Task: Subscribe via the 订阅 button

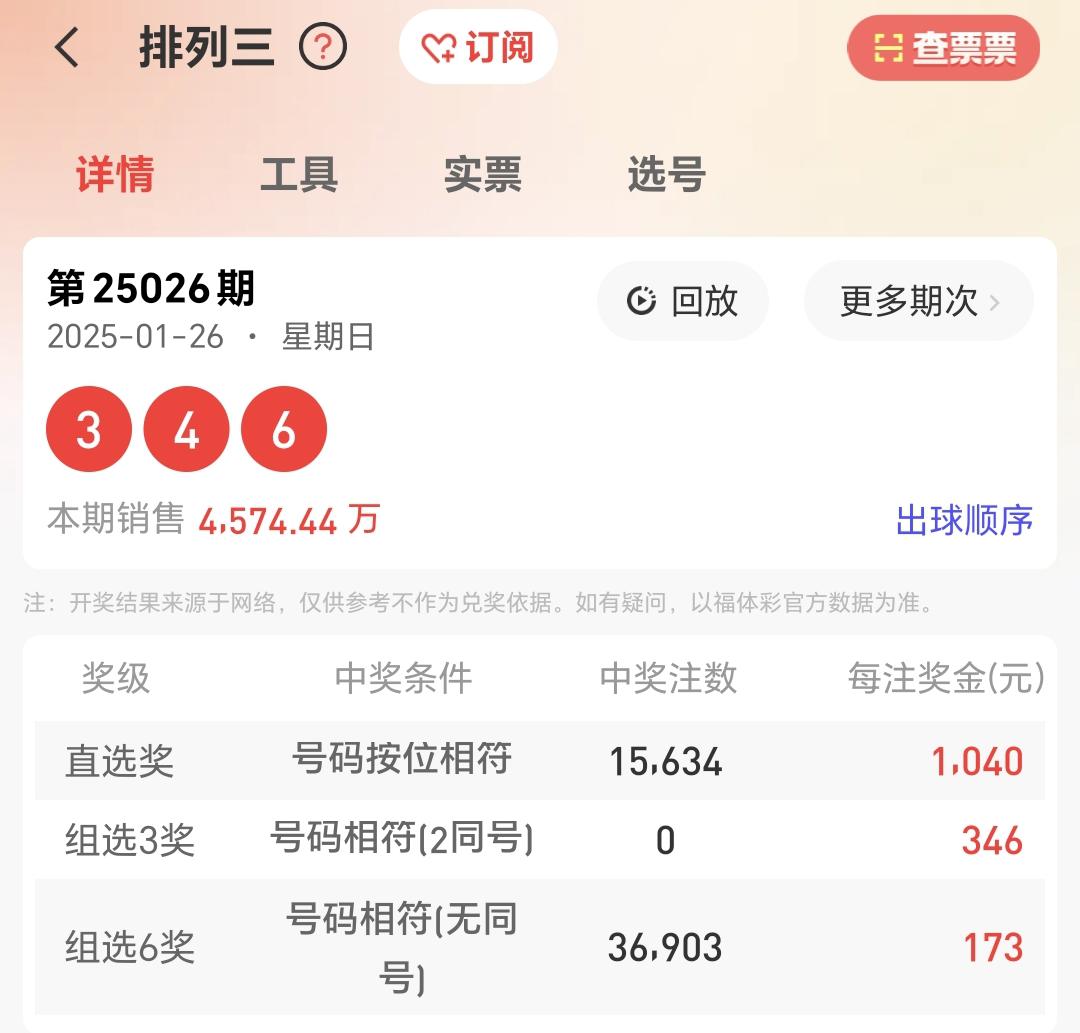Action: (478, 47)
